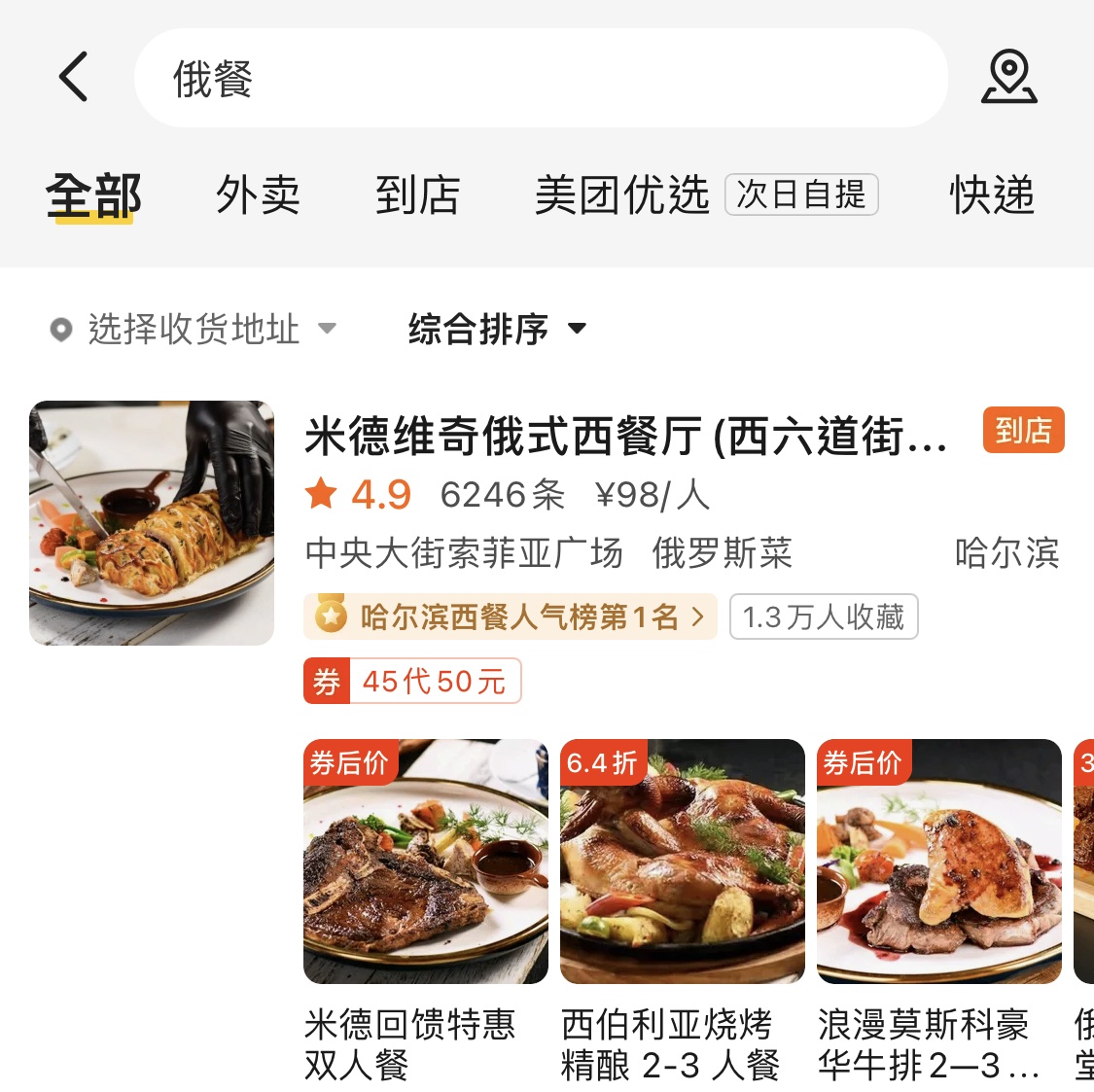Select the 全部 tab
The height and width of the screenshot is (1092, 1094).
(93, 195)
